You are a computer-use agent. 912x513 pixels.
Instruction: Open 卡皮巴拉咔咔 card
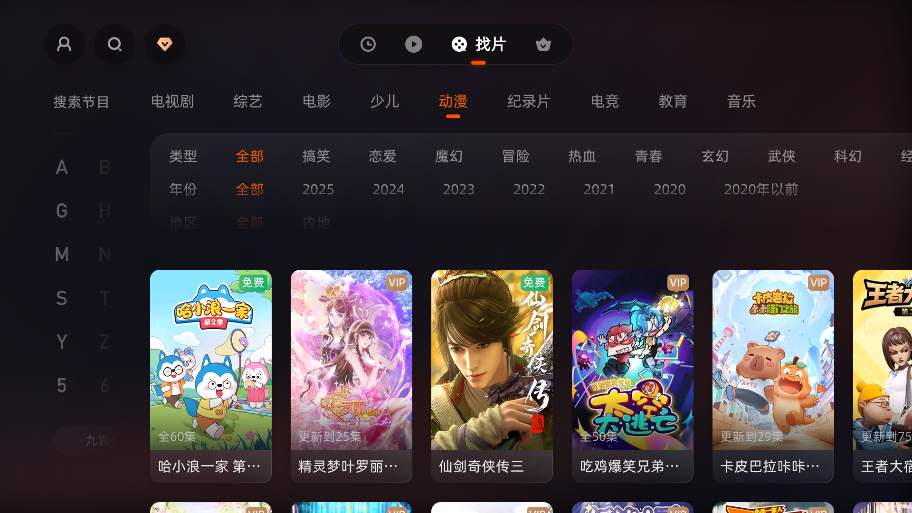click(772, 375)
